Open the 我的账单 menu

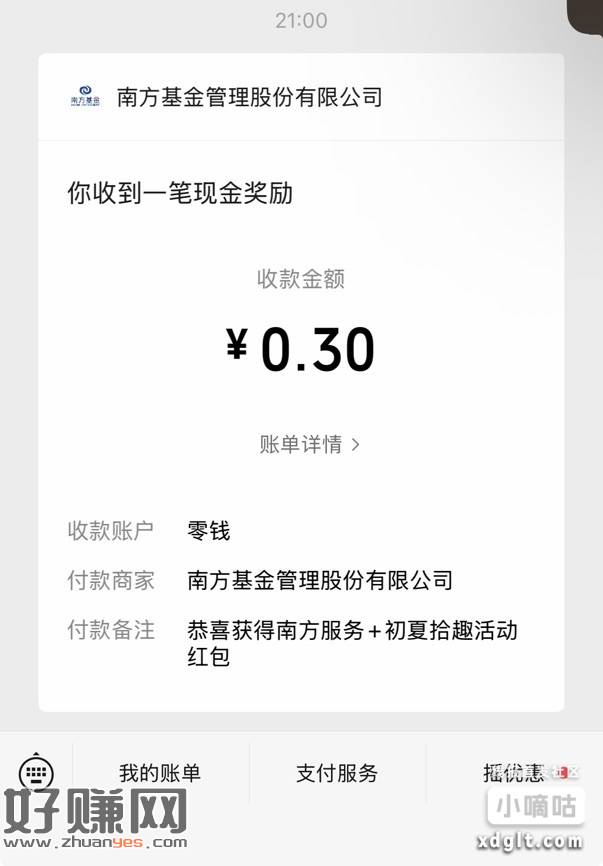[160, 773]
